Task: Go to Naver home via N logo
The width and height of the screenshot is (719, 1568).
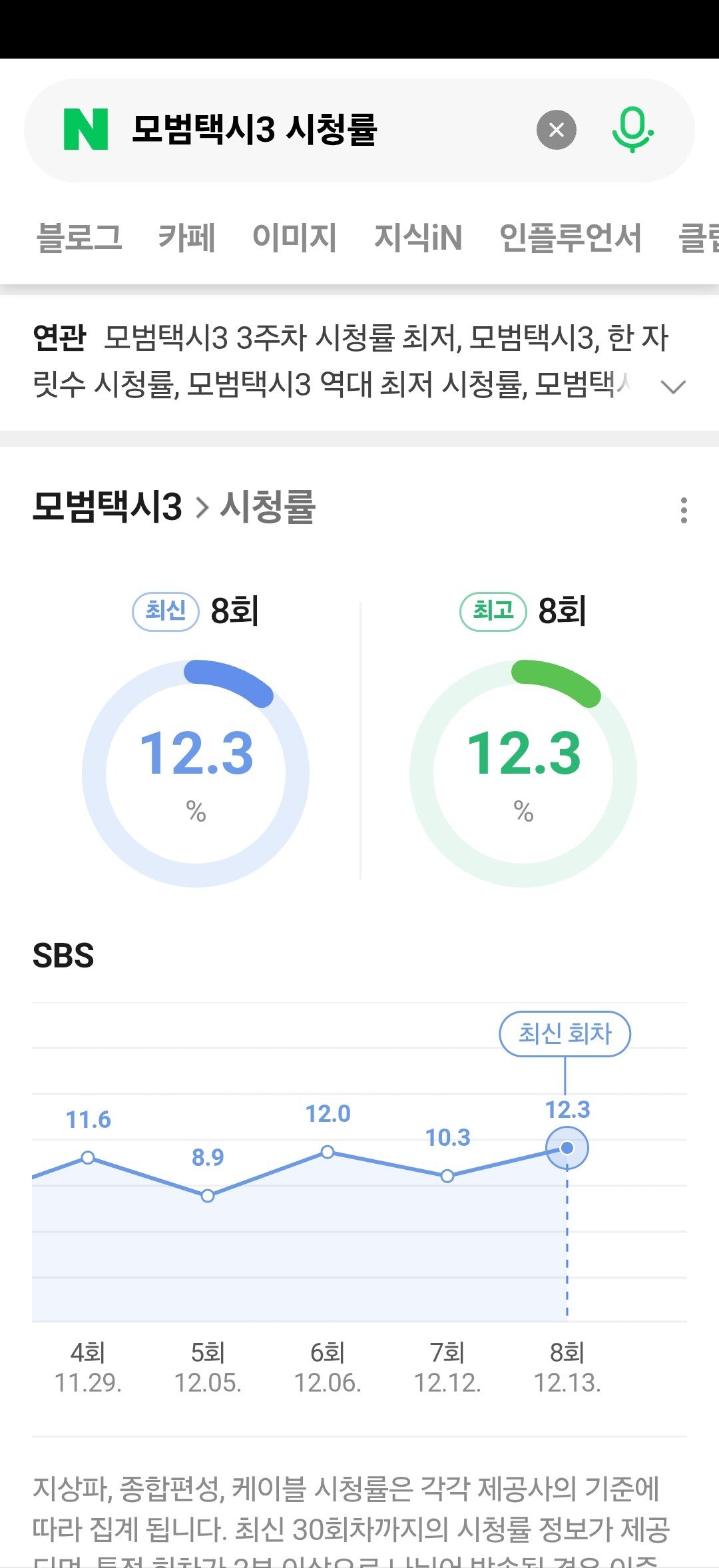Action: coord(86,130)
